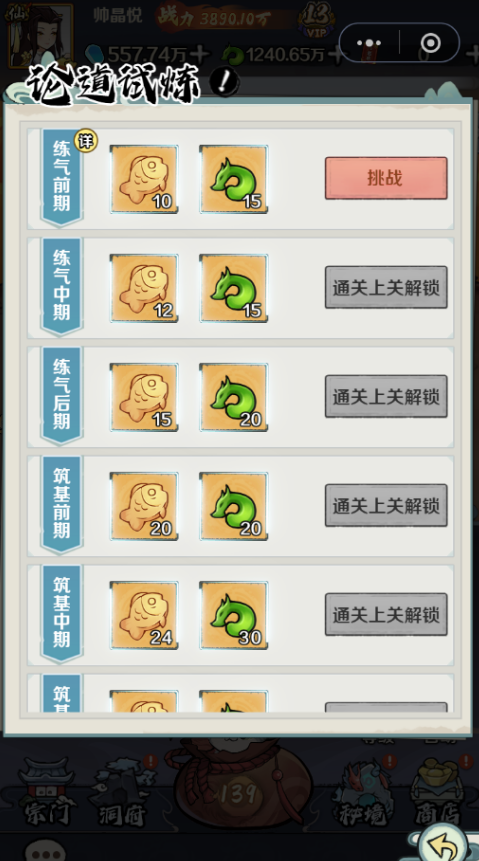479x861 pixels.
Task: Tap the back arrow to close the panel
Action: (443, 847)
